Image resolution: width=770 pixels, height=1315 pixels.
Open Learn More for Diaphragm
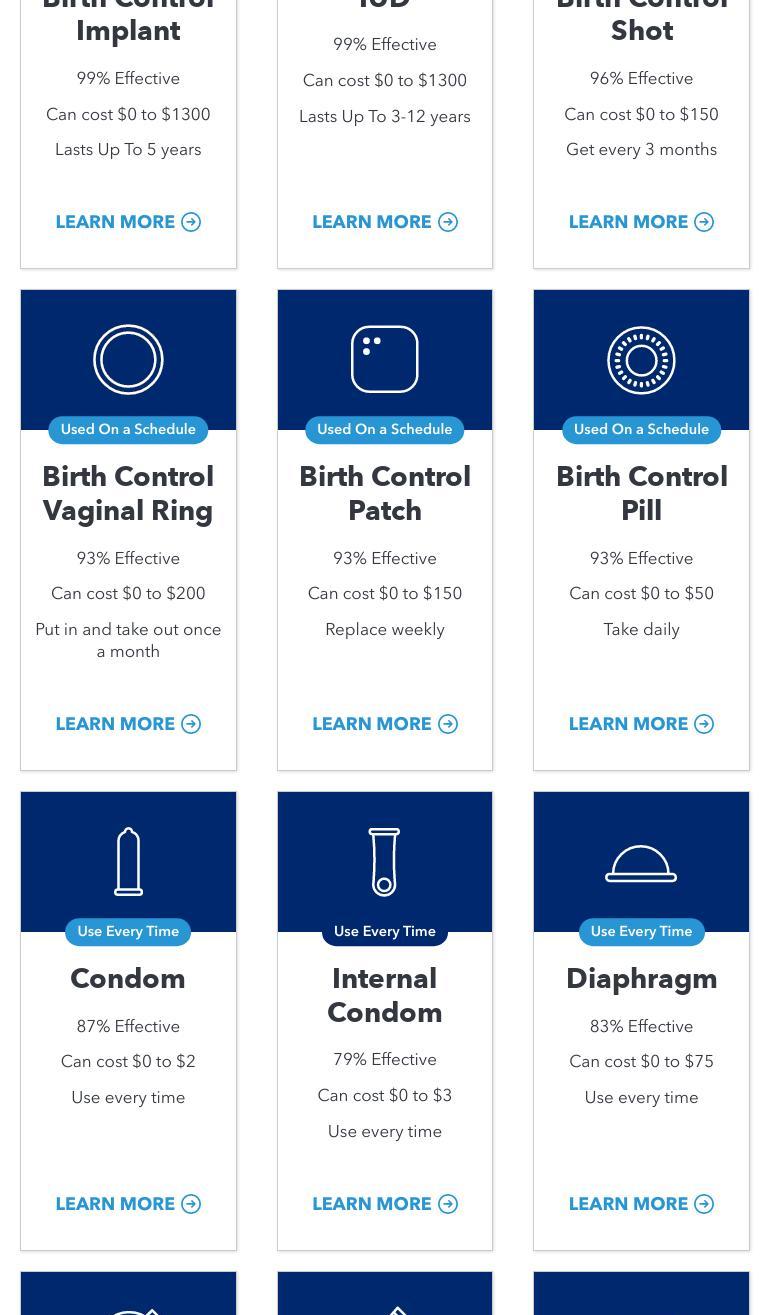coord(641,1204)
